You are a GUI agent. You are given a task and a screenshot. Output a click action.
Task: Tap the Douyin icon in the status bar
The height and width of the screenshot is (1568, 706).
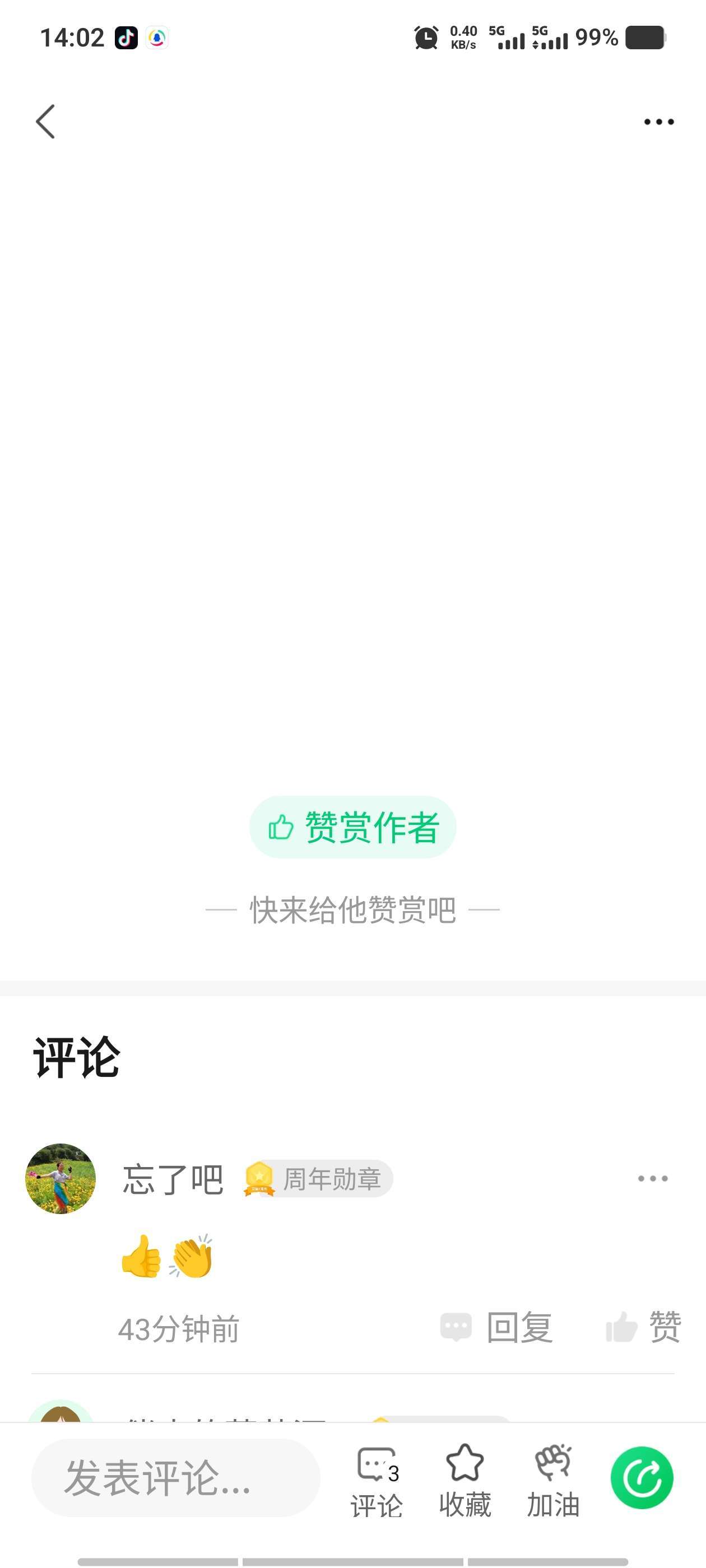pyautogui.click(x=126, y=38)
